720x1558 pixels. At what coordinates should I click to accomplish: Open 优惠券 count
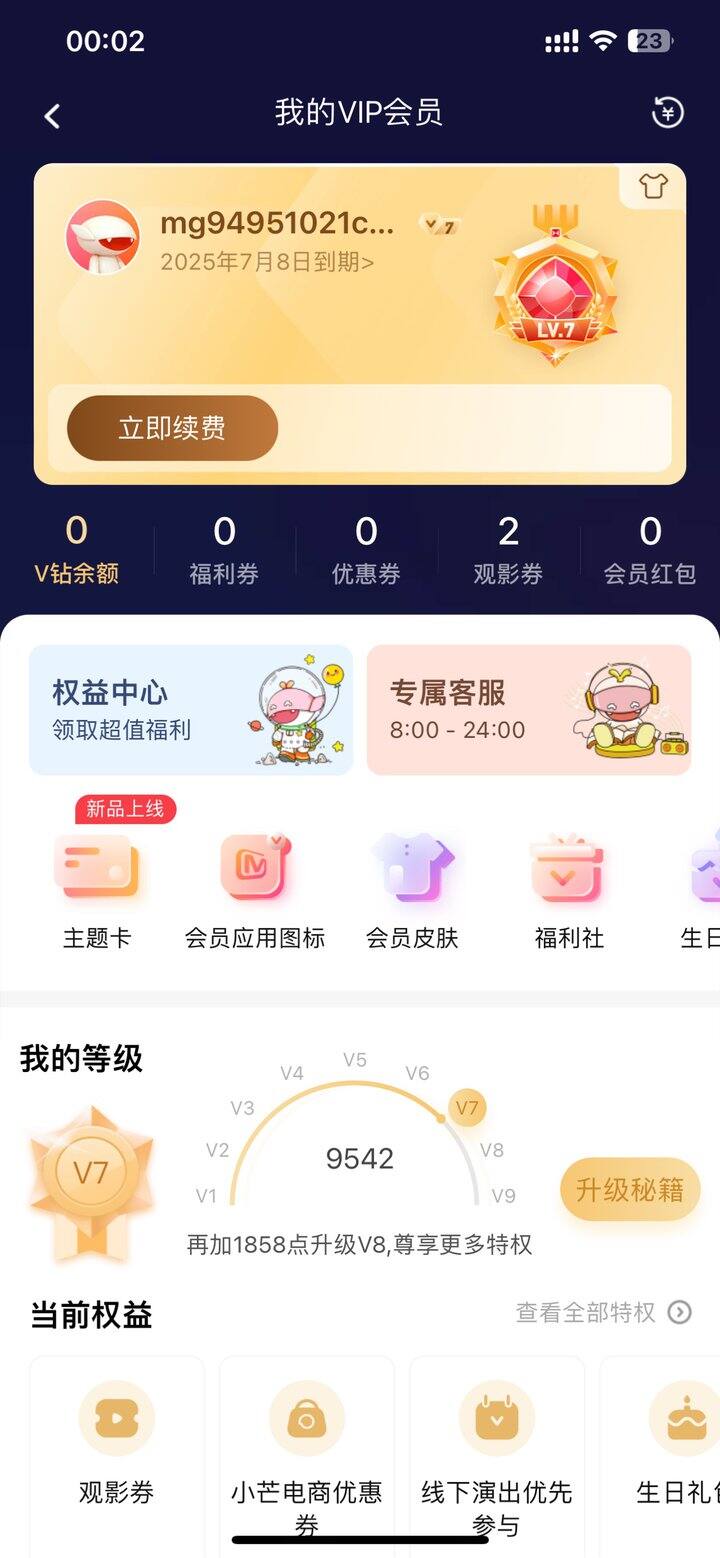pos(366,550)
